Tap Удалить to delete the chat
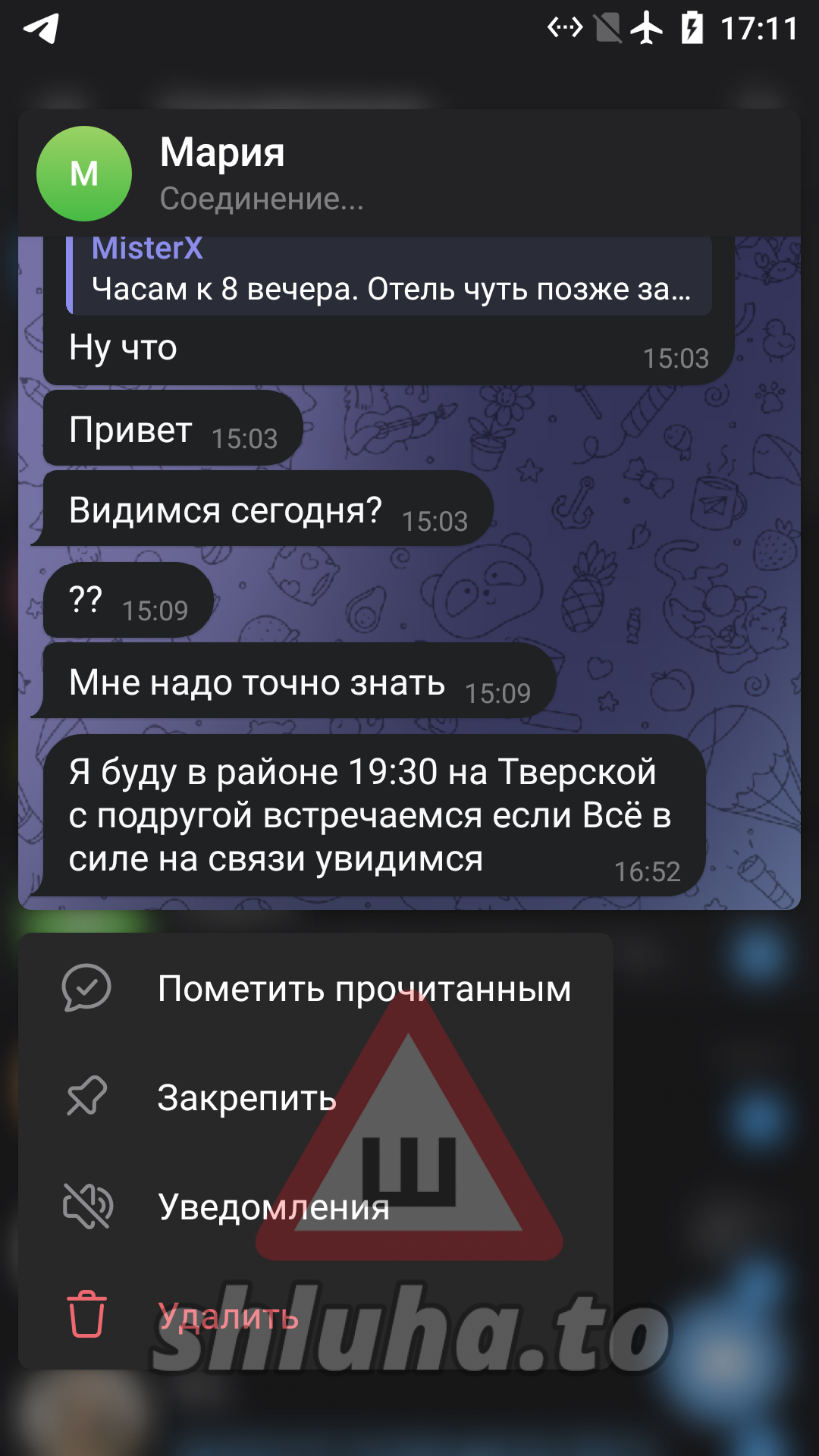The width and height of the screenshot is (819, 1456). pos(315,1315)
